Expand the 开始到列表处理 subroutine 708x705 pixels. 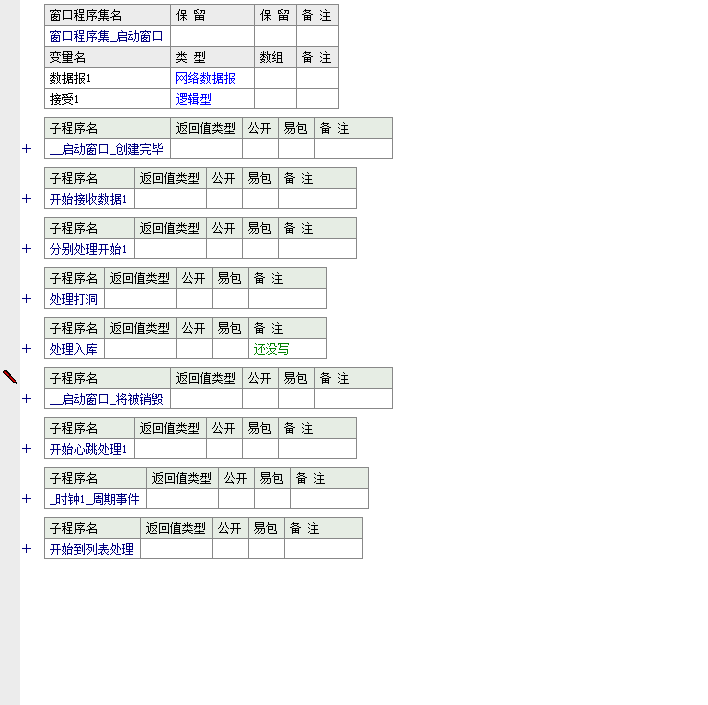click(x=27, y=549)
